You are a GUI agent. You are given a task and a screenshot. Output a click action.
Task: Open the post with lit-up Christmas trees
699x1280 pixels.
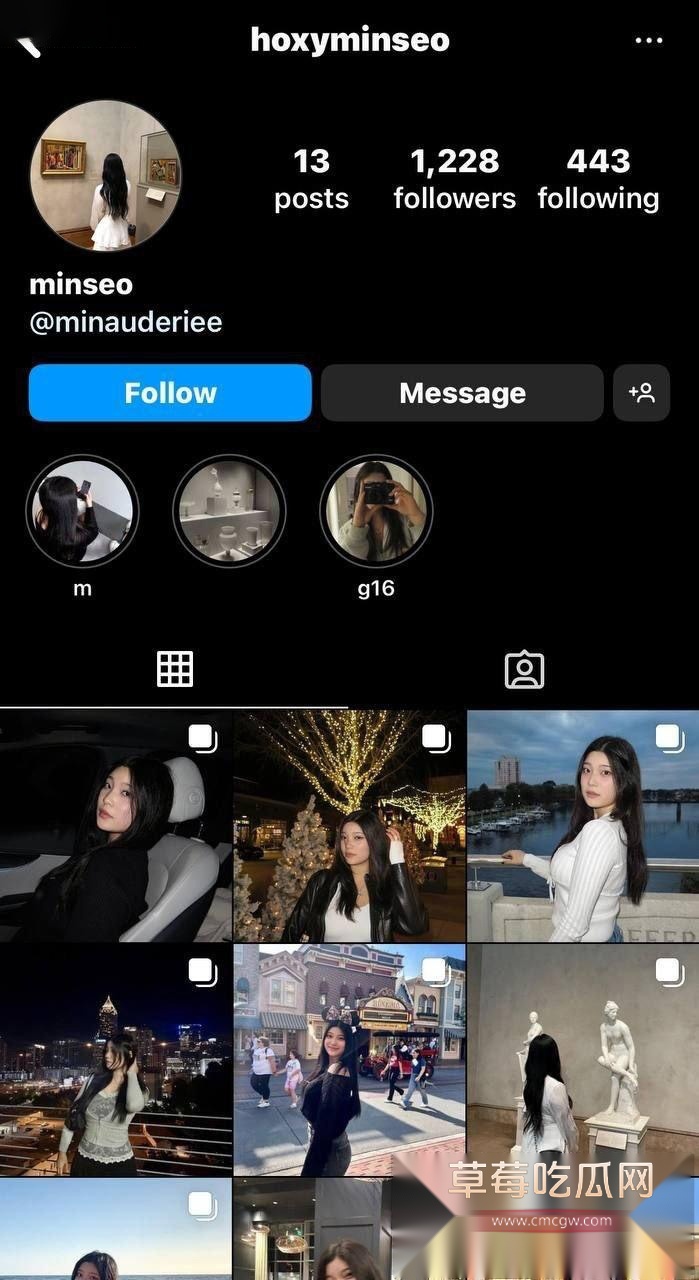click(x=349, y=826)
